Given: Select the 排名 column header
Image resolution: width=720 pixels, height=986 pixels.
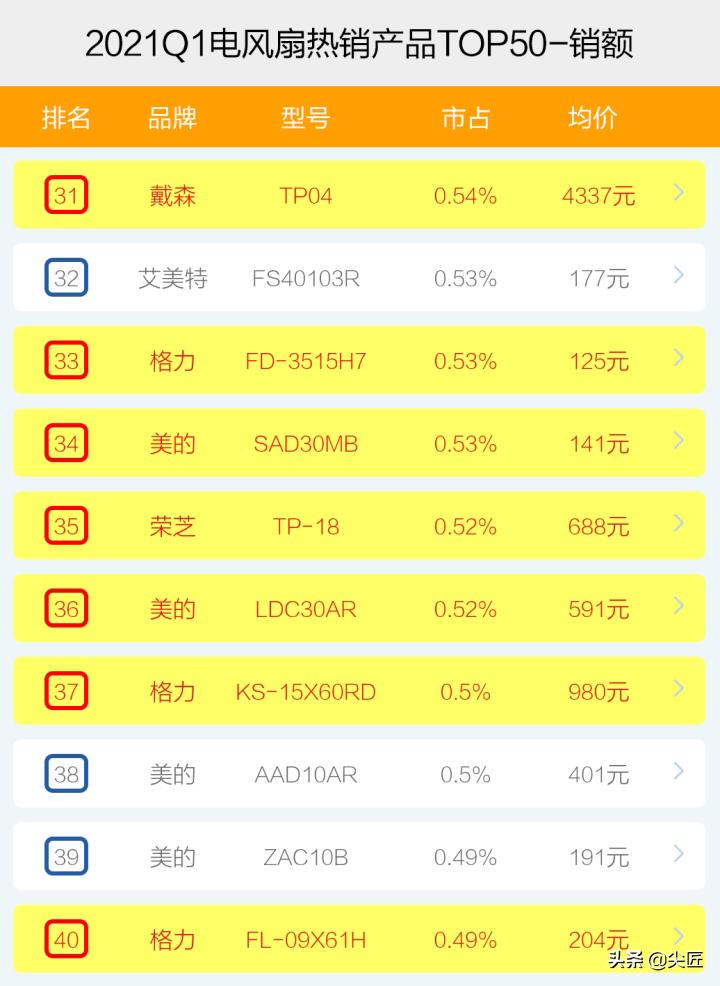Looking at the screenshot, I should click(66, 118).
